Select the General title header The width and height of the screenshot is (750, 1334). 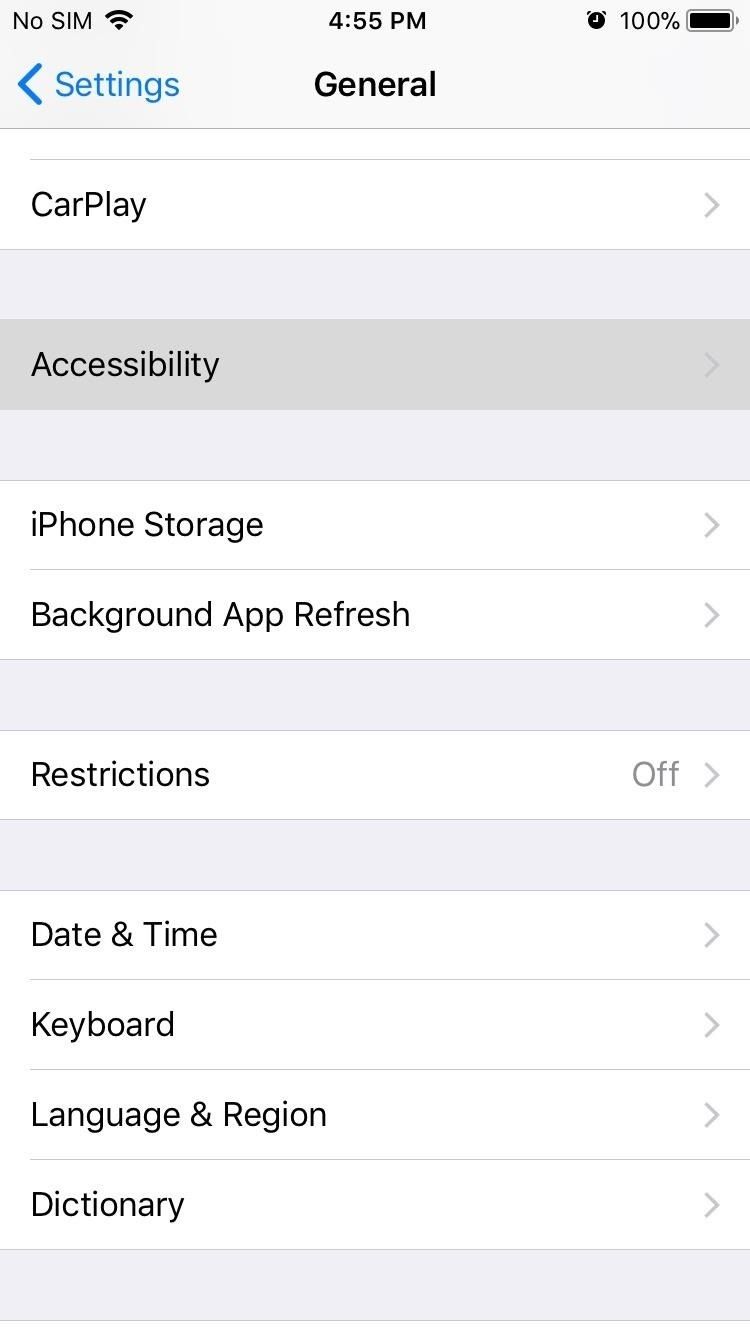pyautogui.click(x=375, y=84)
